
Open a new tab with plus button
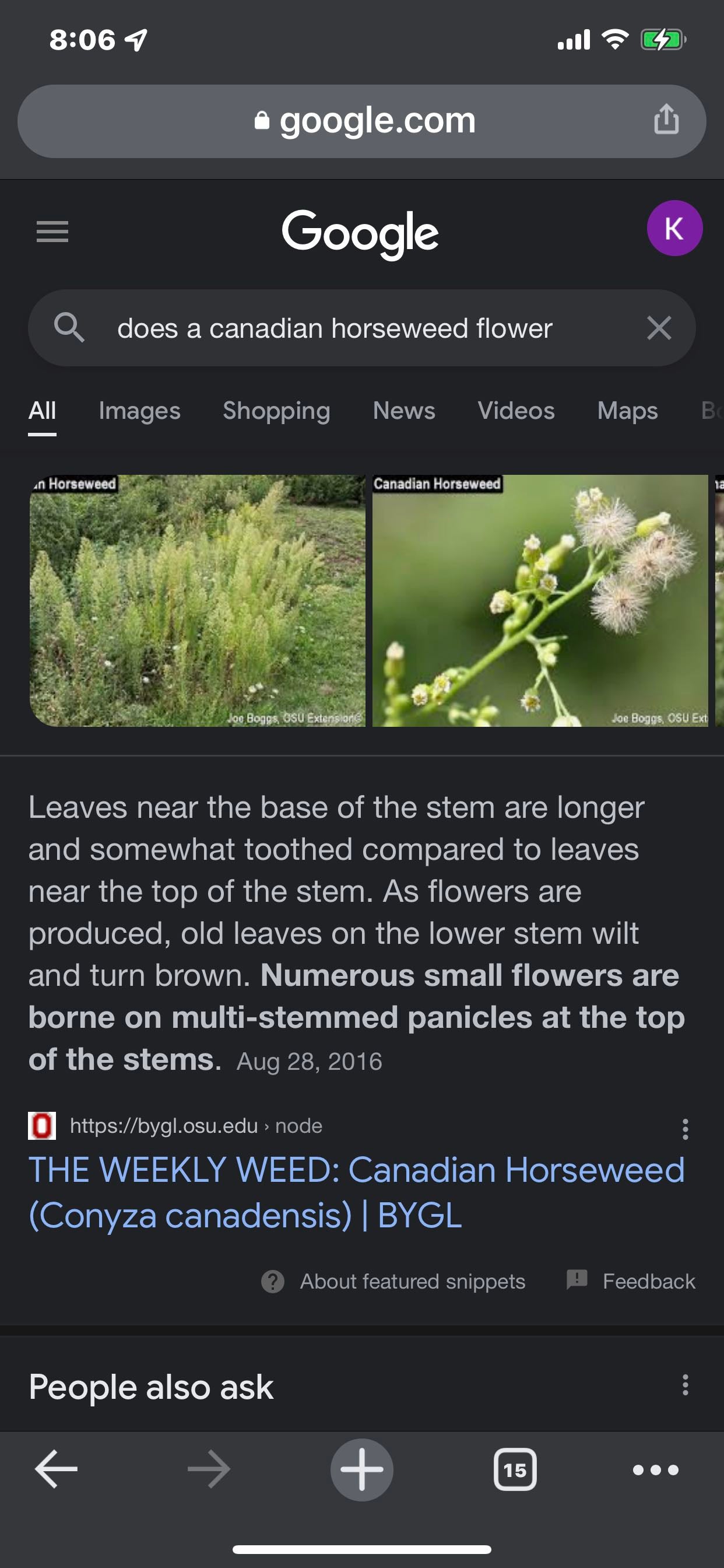362,1469
